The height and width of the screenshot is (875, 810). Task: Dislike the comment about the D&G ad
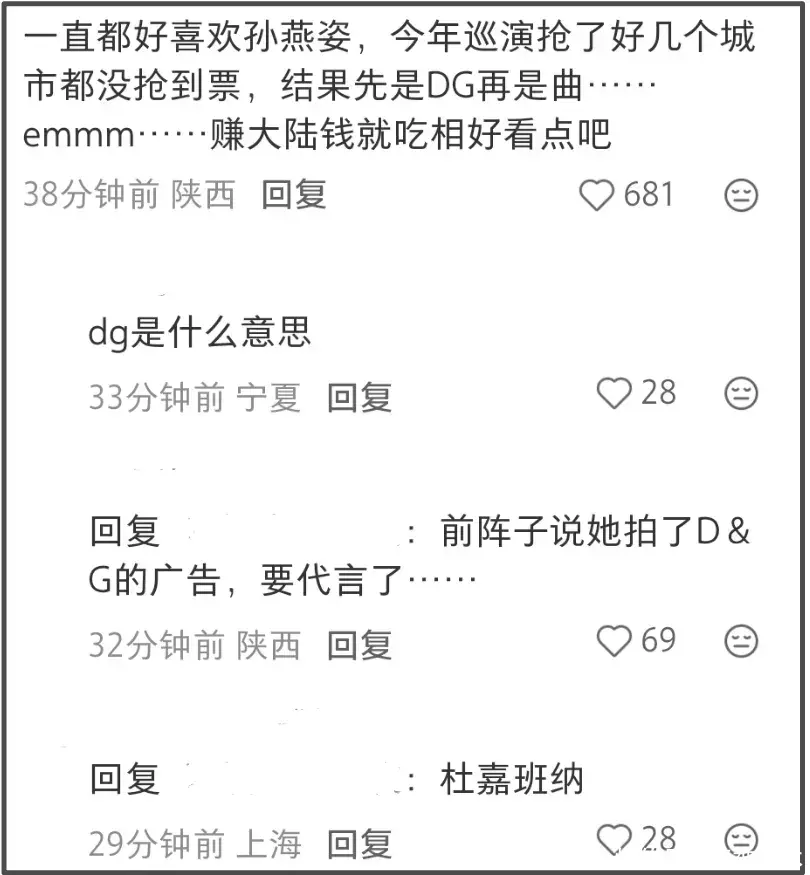[x=741, y=641]
